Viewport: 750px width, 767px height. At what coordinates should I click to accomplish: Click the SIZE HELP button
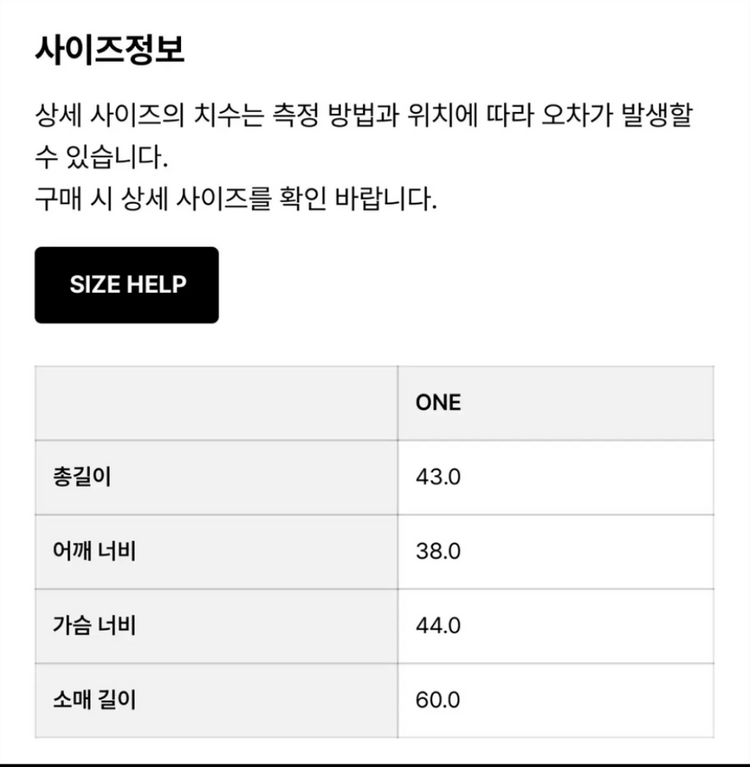click(126, 285)
